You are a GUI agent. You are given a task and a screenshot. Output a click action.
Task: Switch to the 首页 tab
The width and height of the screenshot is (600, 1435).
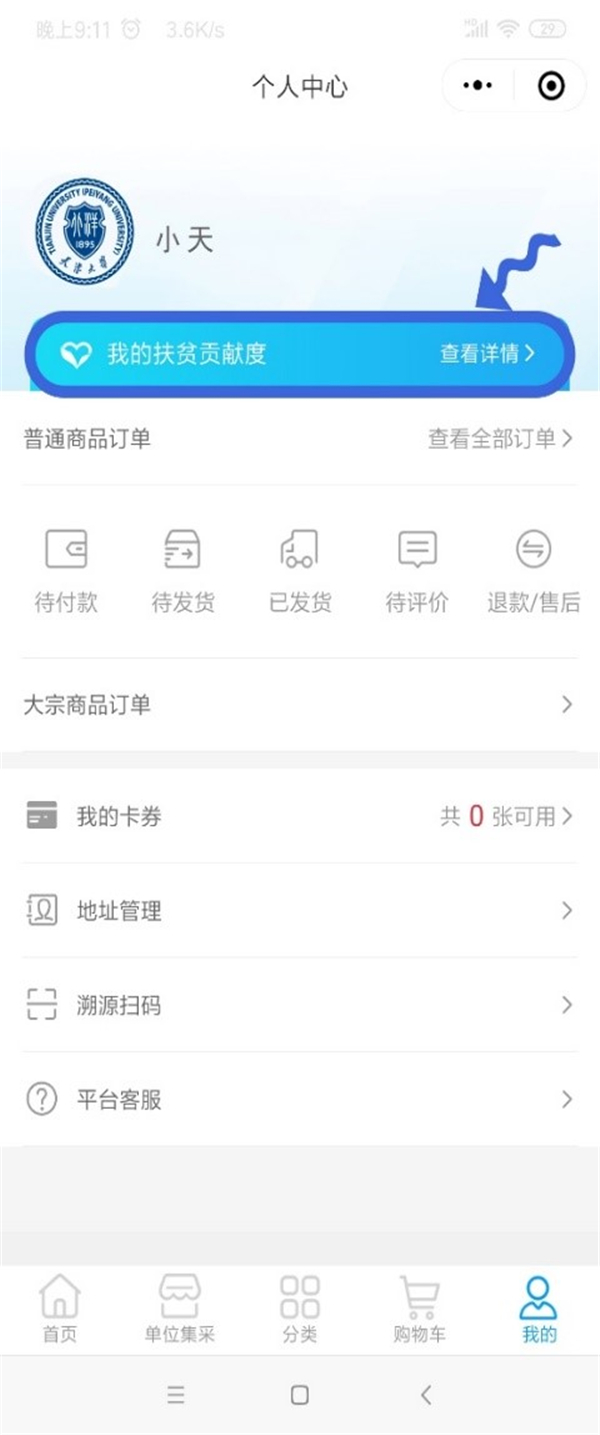pyautogui.click(x=60, y=1309)
